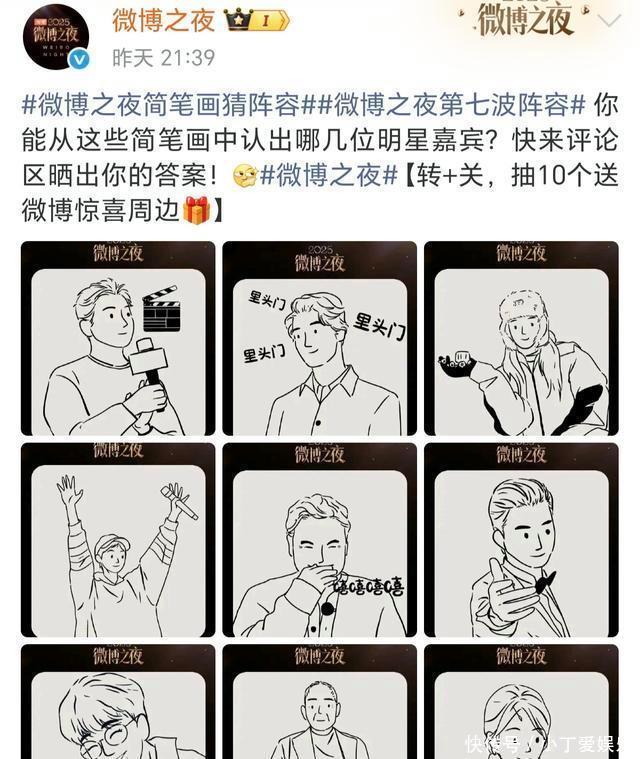Open the sketch with both arms raised
640x759 pixels.
(x=118, y=540)
